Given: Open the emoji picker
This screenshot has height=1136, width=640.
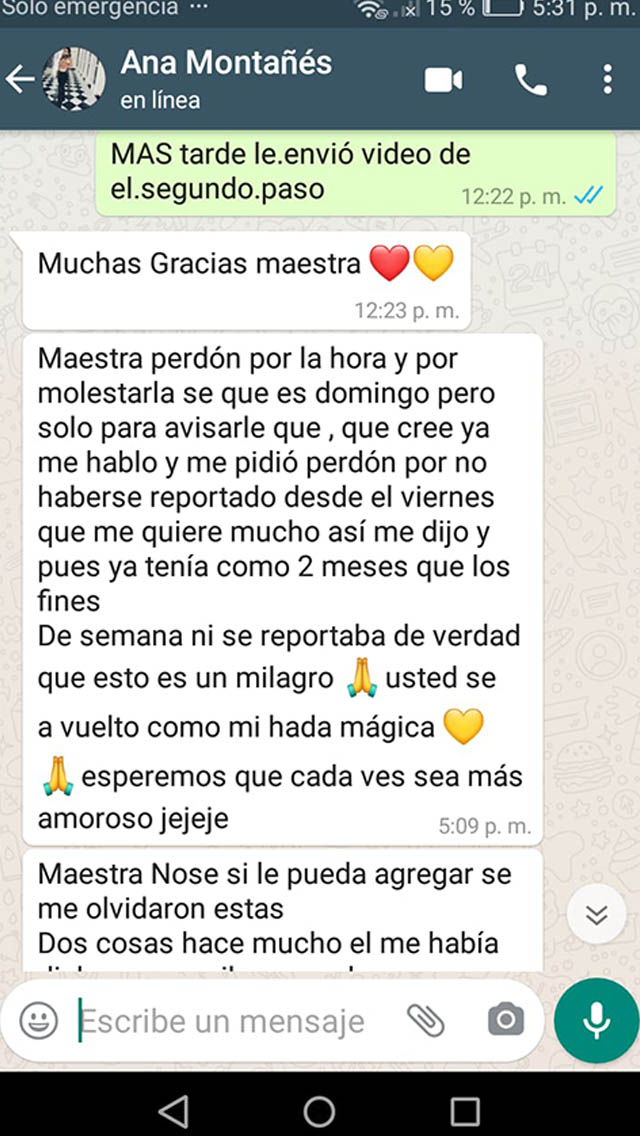Looking at the screenshot, I should [40, 1021].
